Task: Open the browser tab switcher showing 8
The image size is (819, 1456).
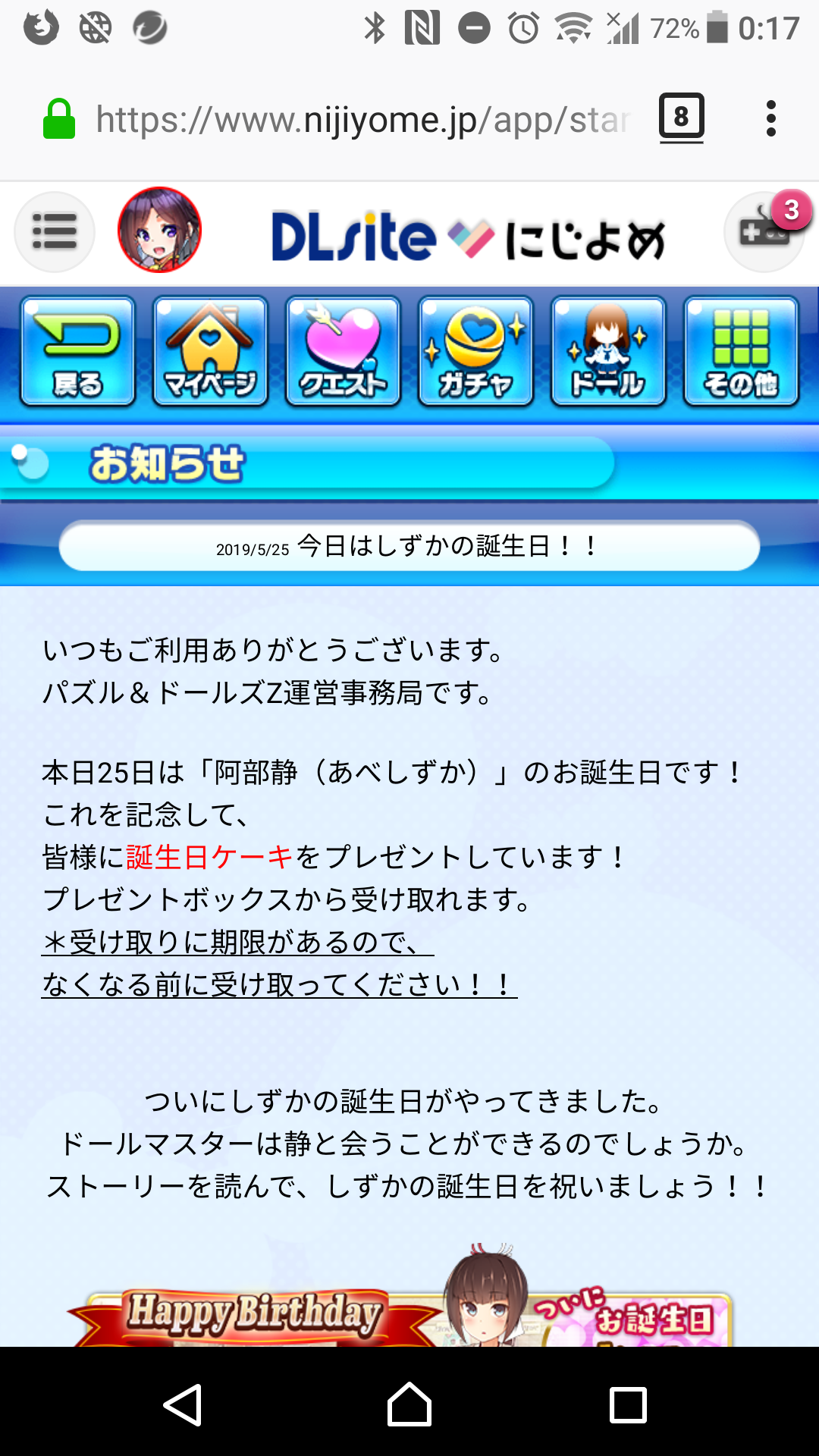Action: coord(681,118)
